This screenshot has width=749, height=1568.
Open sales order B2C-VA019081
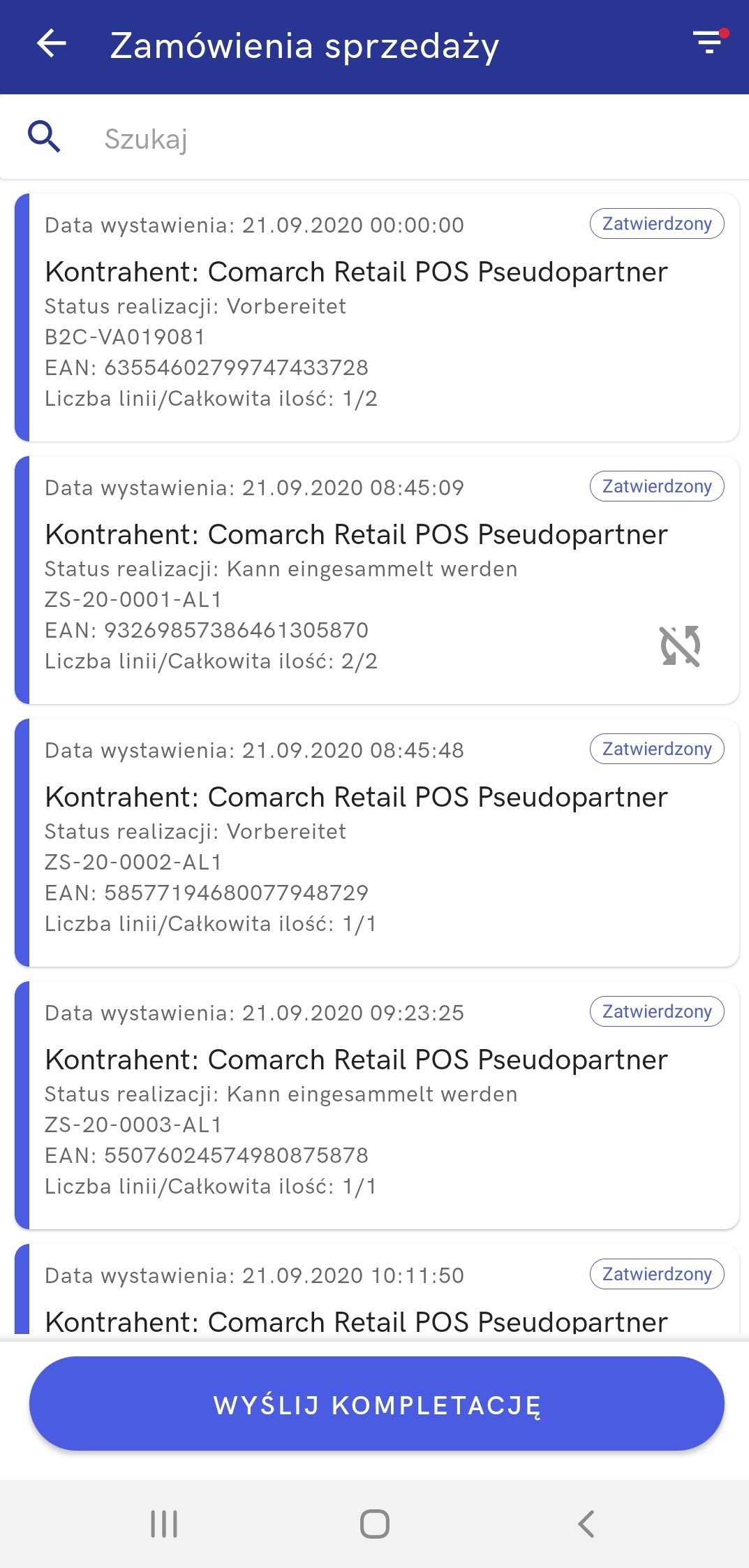click(377, 318)
